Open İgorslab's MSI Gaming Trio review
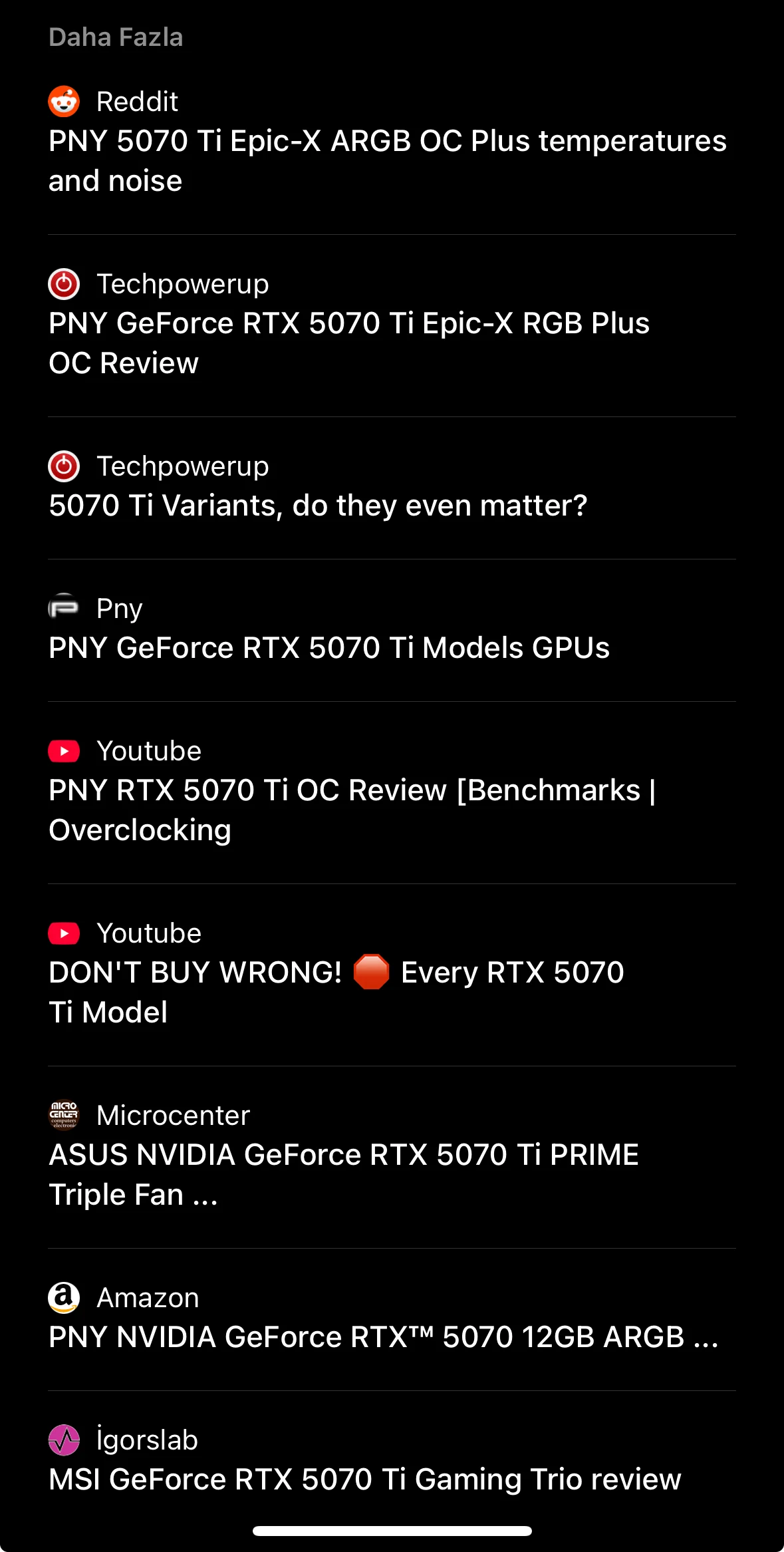The height and width of the screenshot is (1552, 784). [365, 1479]
